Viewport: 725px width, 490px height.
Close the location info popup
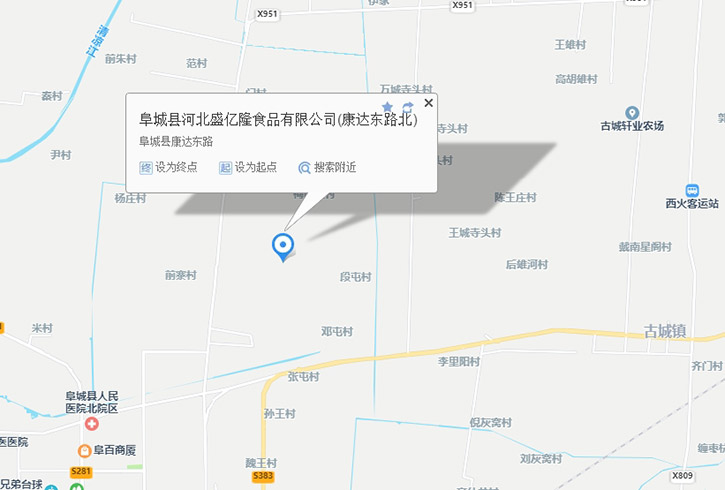(428, 102)
